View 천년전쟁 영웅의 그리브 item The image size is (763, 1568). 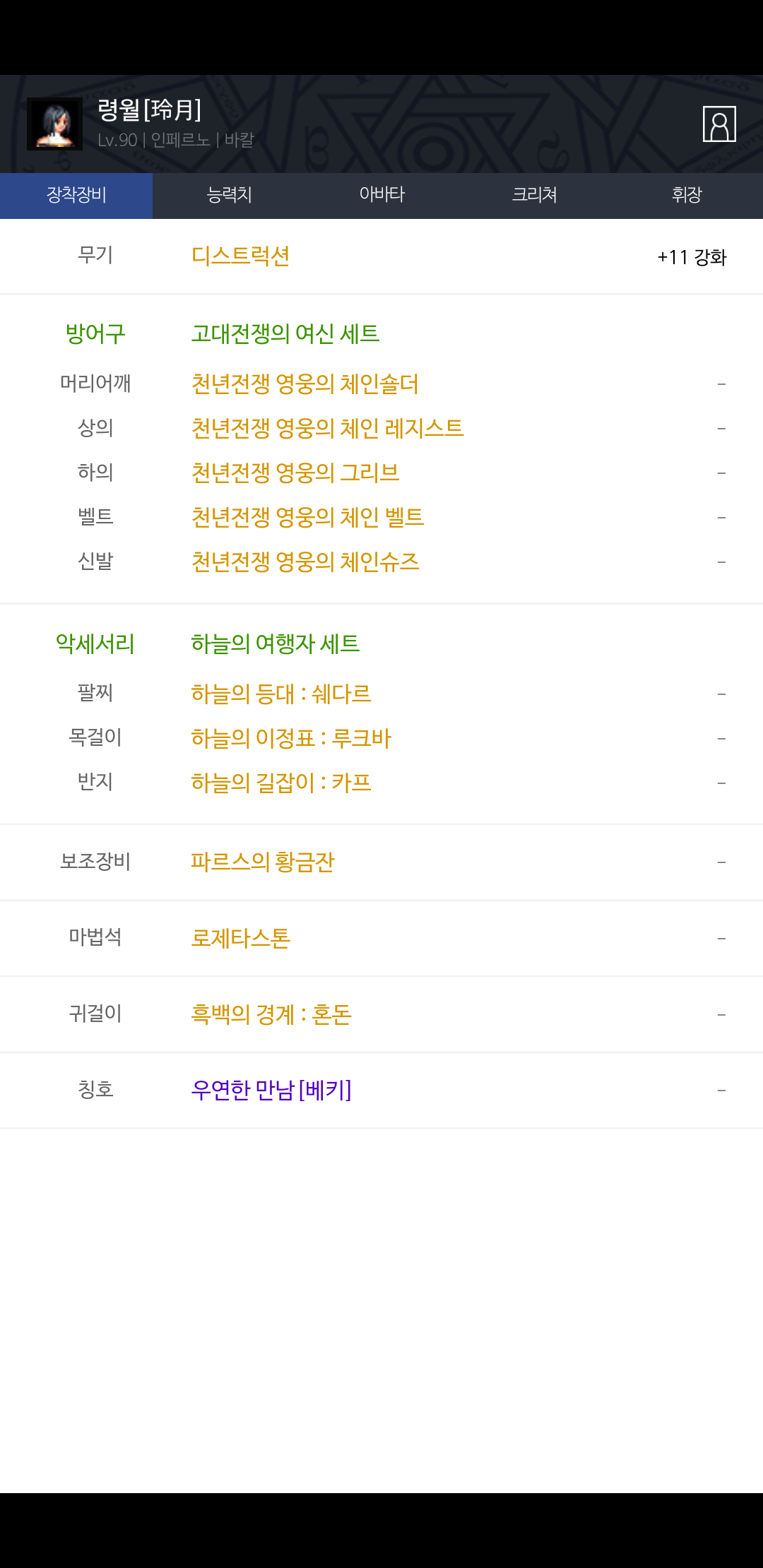[x=295, y=473]
